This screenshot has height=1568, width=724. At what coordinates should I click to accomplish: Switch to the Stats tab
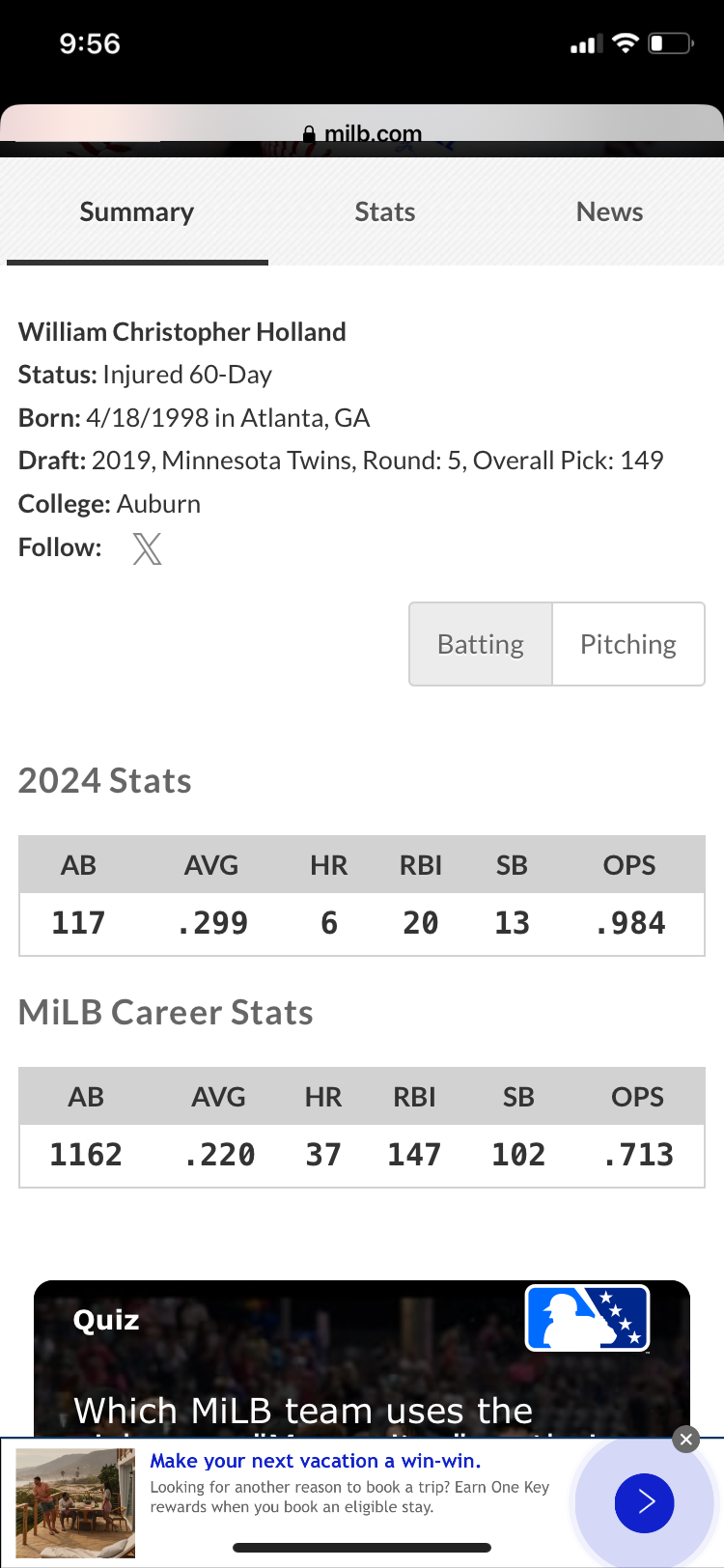pos(384,212)
